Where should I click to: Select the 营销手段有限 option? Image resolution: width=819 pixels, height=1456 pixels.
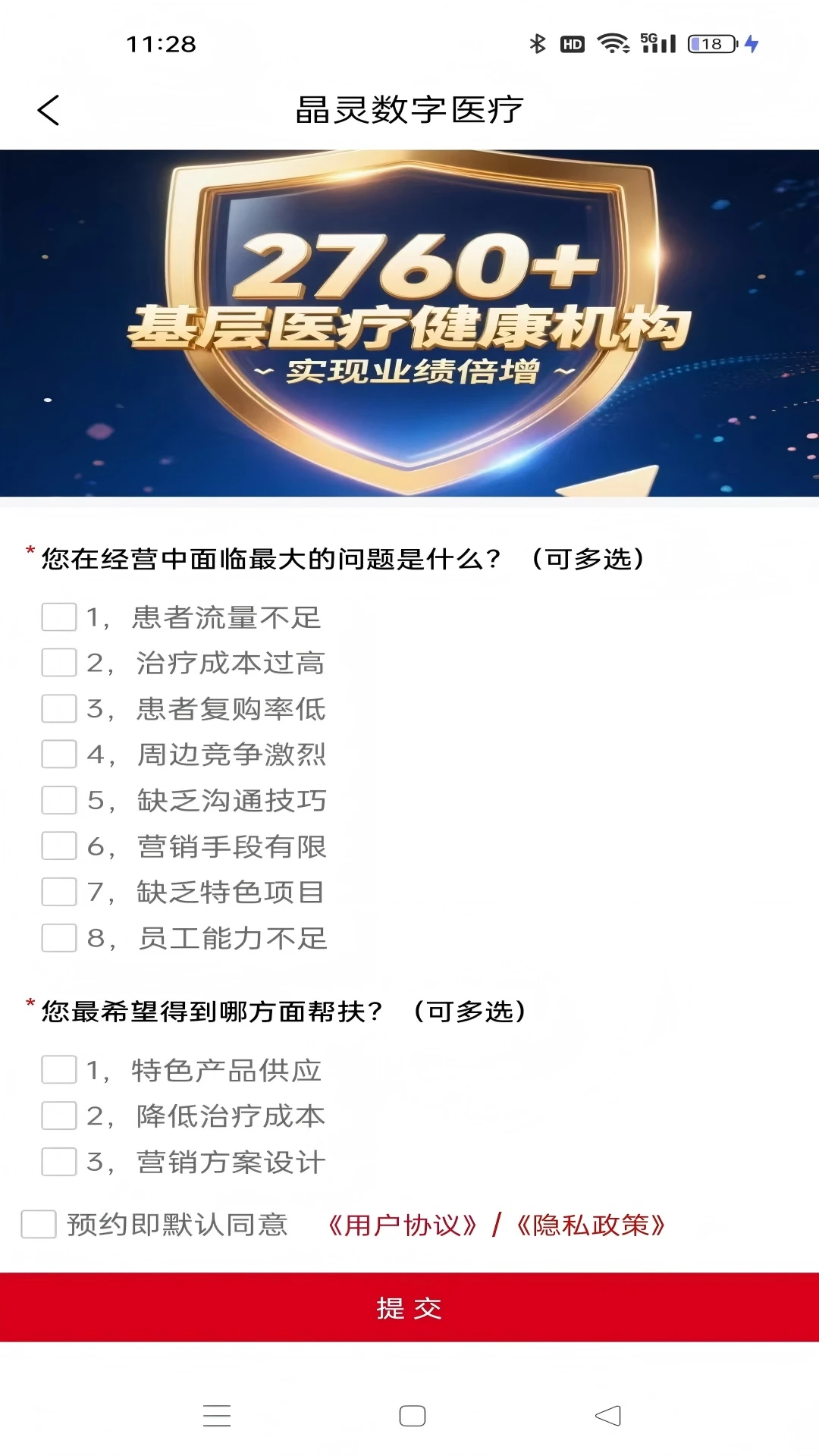[59, 846]
